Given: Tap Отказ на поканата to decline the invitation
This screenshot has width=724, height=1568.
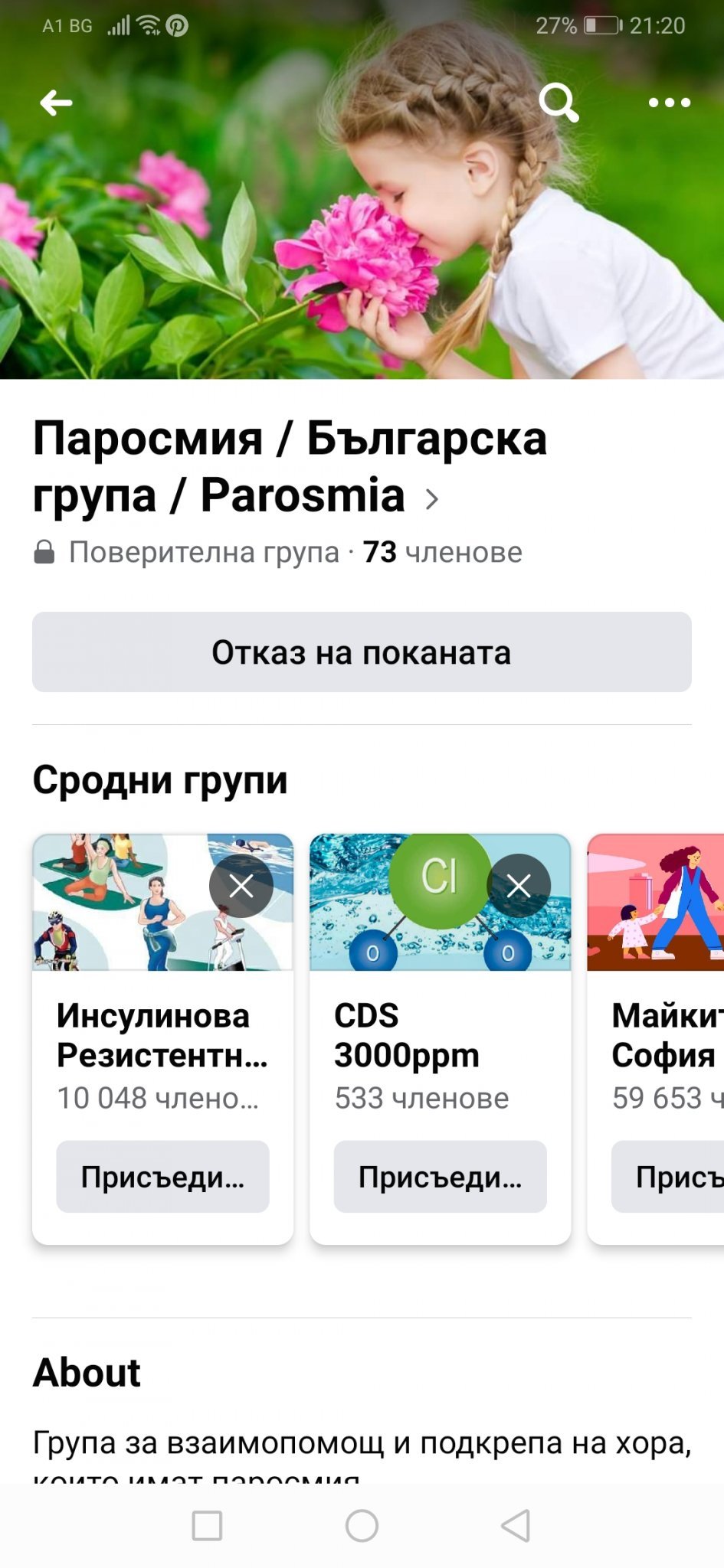Looking at the screenshot, I should tap(362, 652).
